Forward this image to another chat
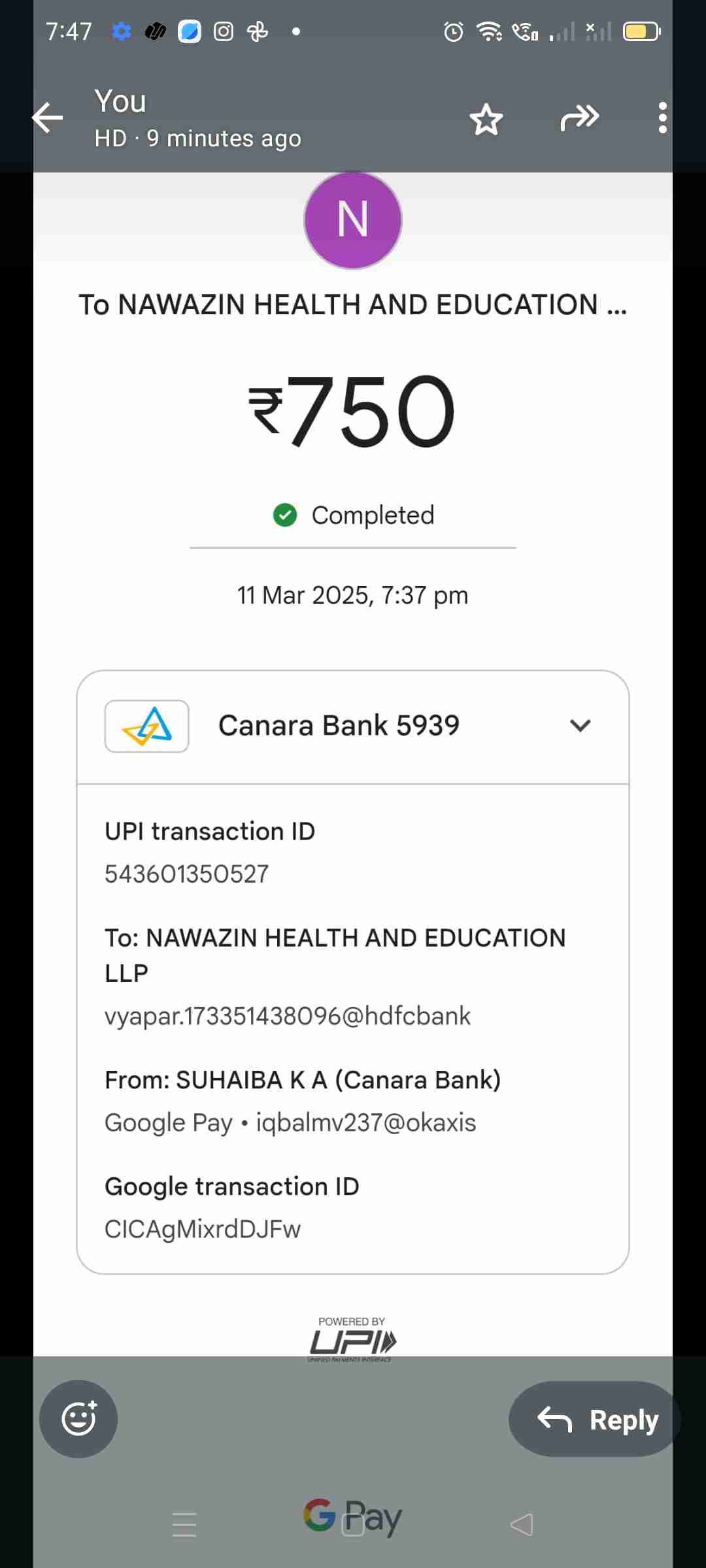 (579, 118)
